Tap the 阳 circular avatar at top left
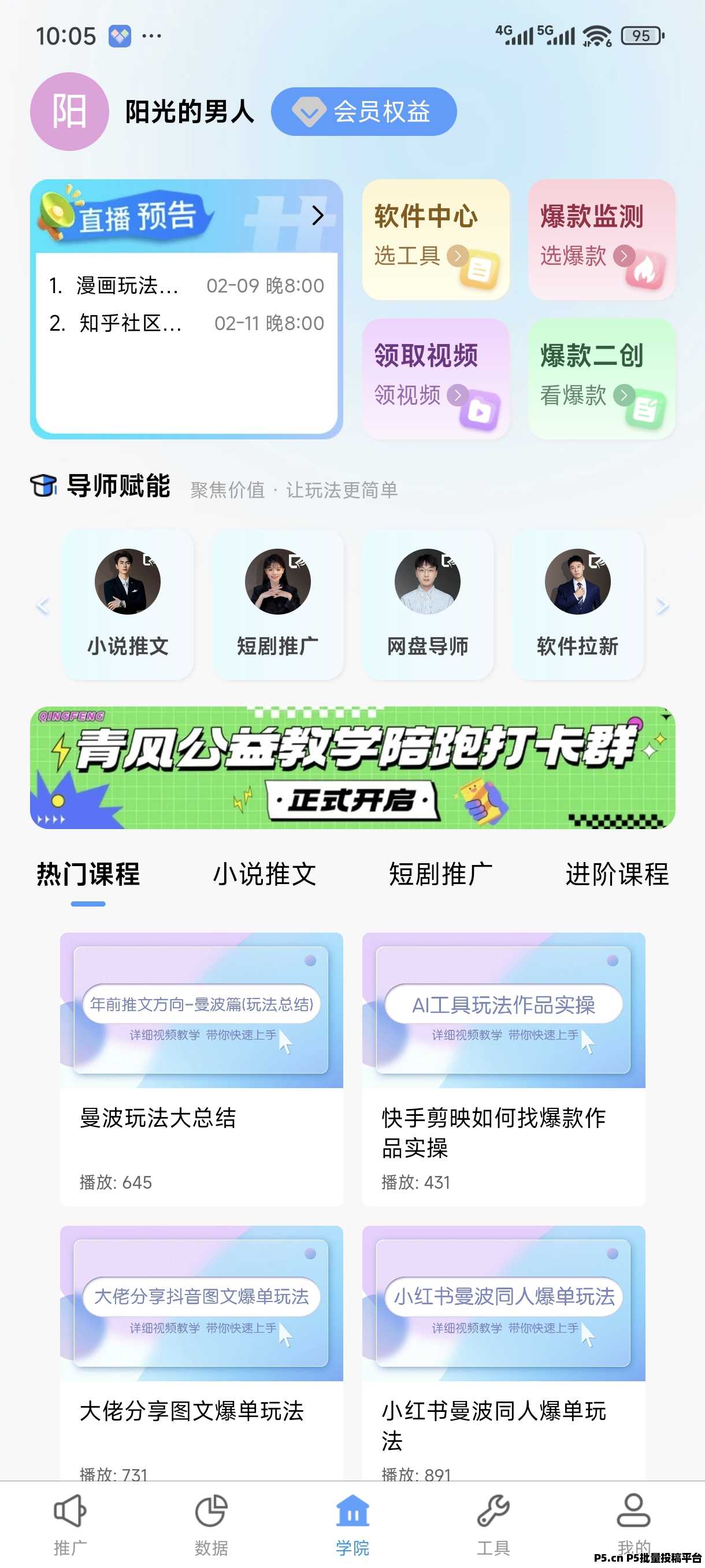This screenshot has width=705, height=1568. click(69, 112)
